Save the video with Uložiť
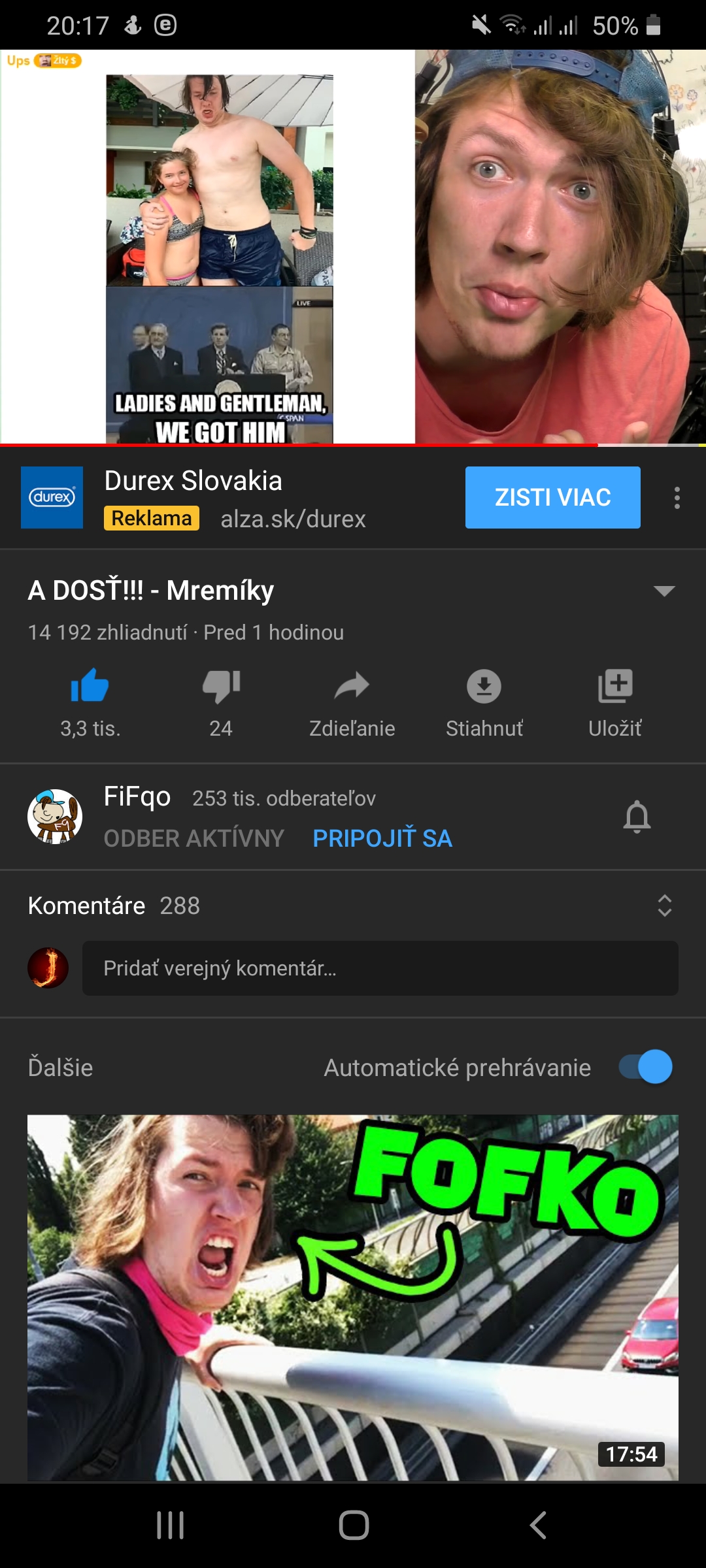Image resolution: width=706 pixels, height=1568 pixels. 614,702
